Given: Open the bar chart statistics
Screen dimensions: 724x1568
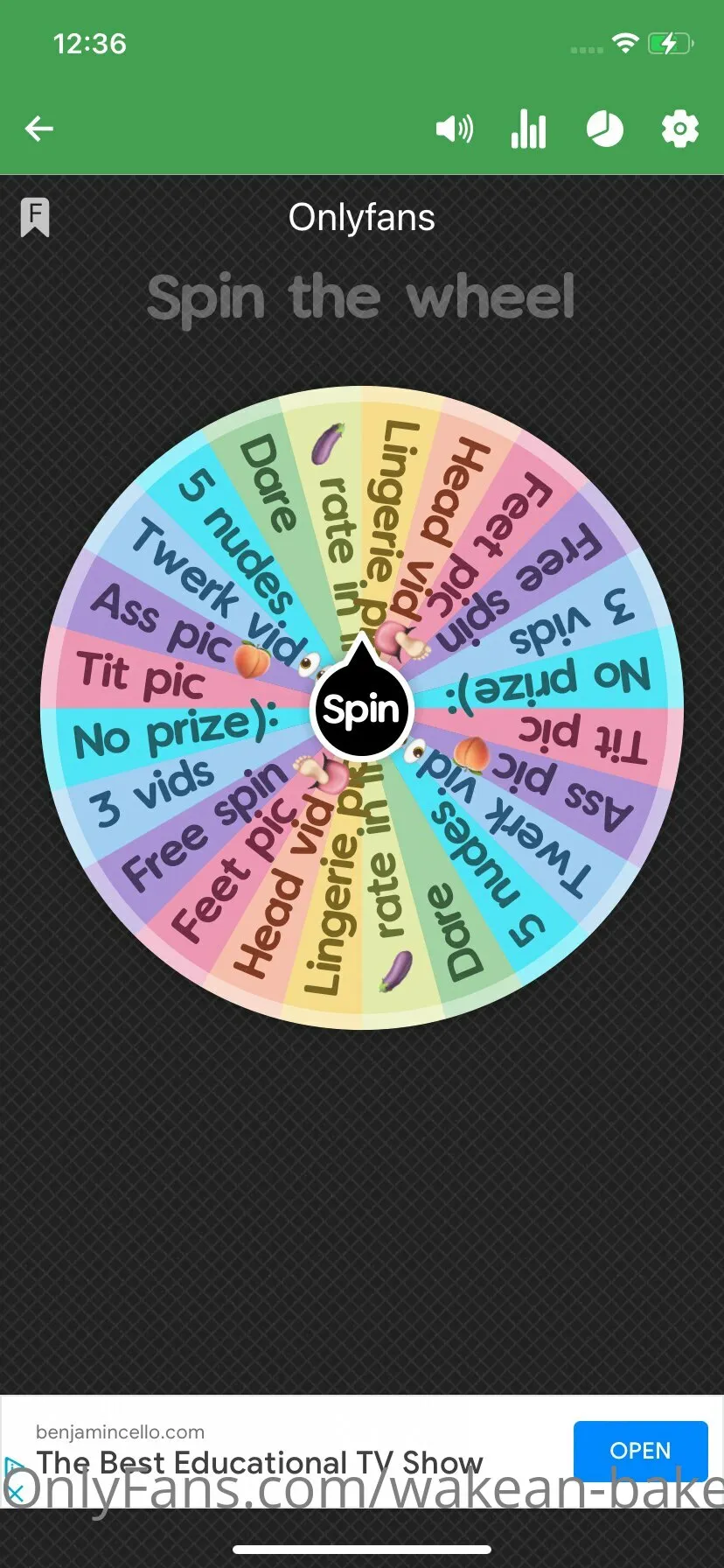Looking at the screenshot, I should [x=529, y=130].
